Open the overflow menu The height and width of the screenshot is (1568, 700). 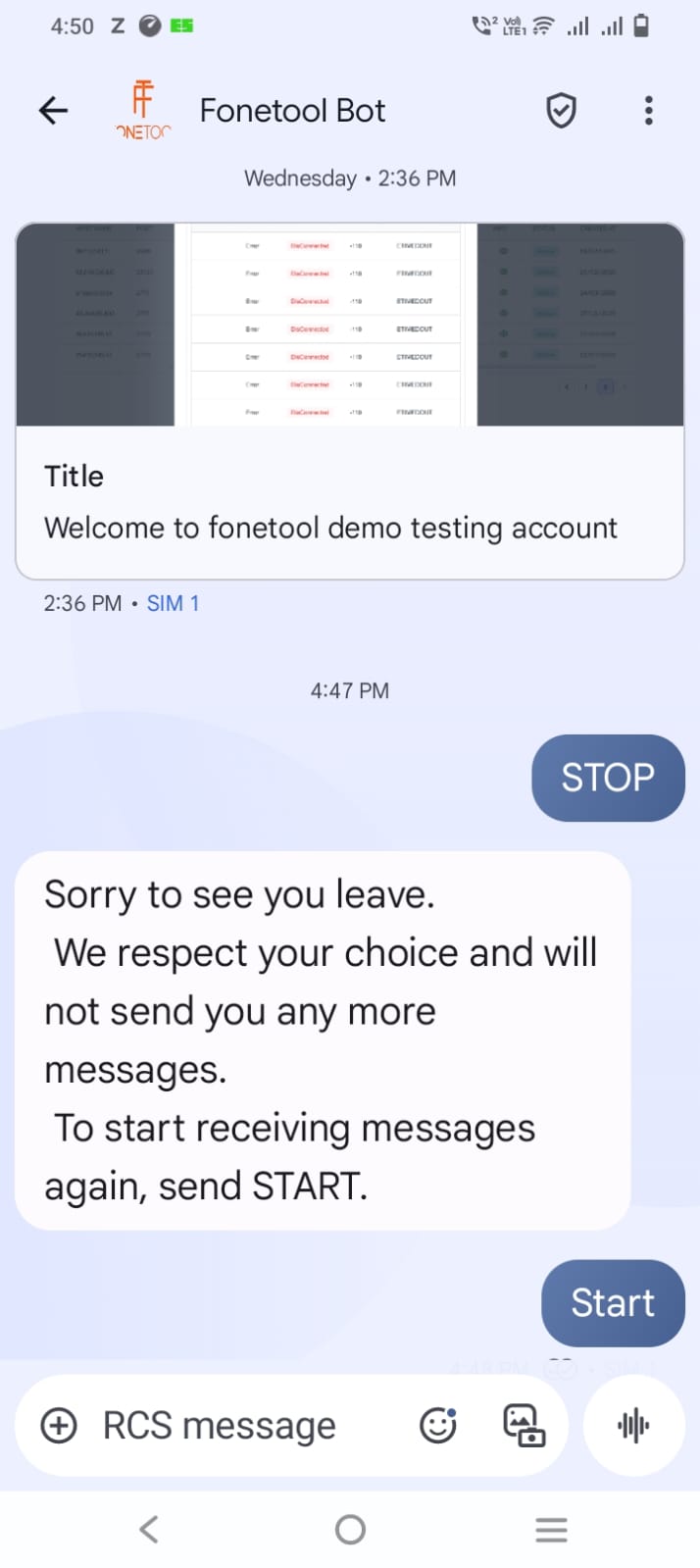(x=648, y=111)
